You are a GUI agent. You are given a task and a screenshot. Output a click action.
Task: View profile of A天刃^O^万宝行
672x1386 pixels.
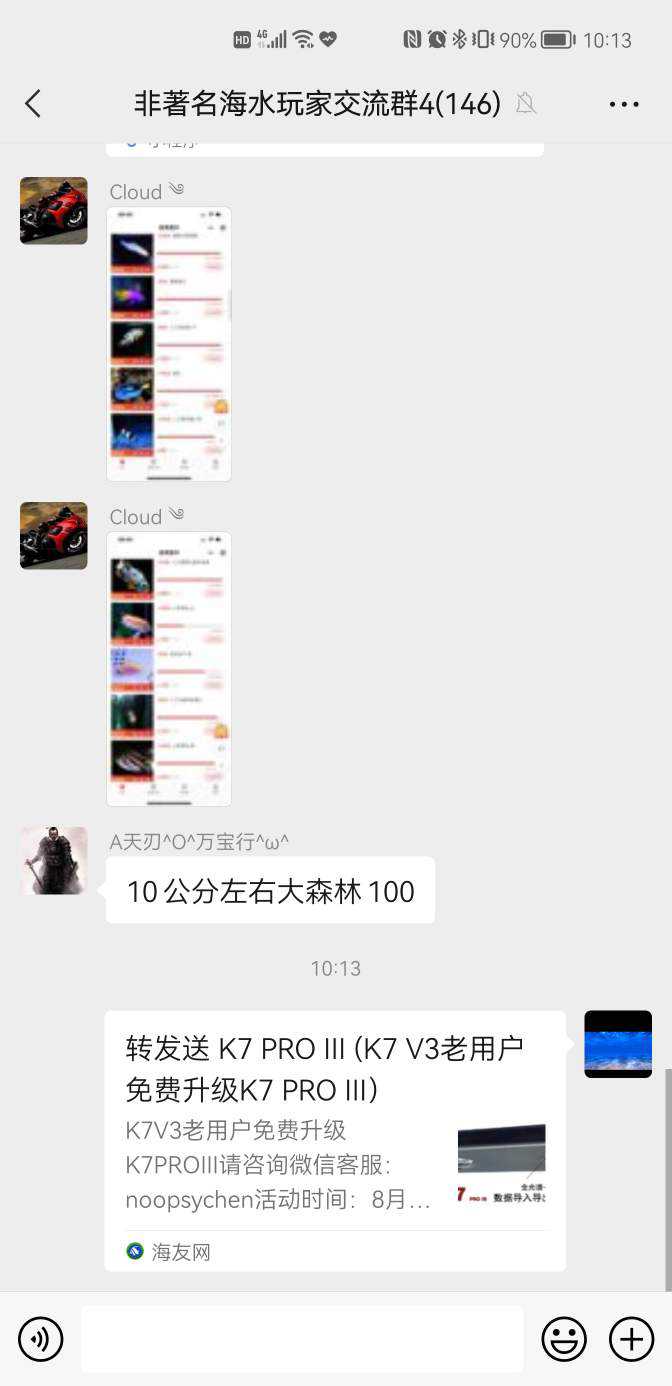(54, 860)
